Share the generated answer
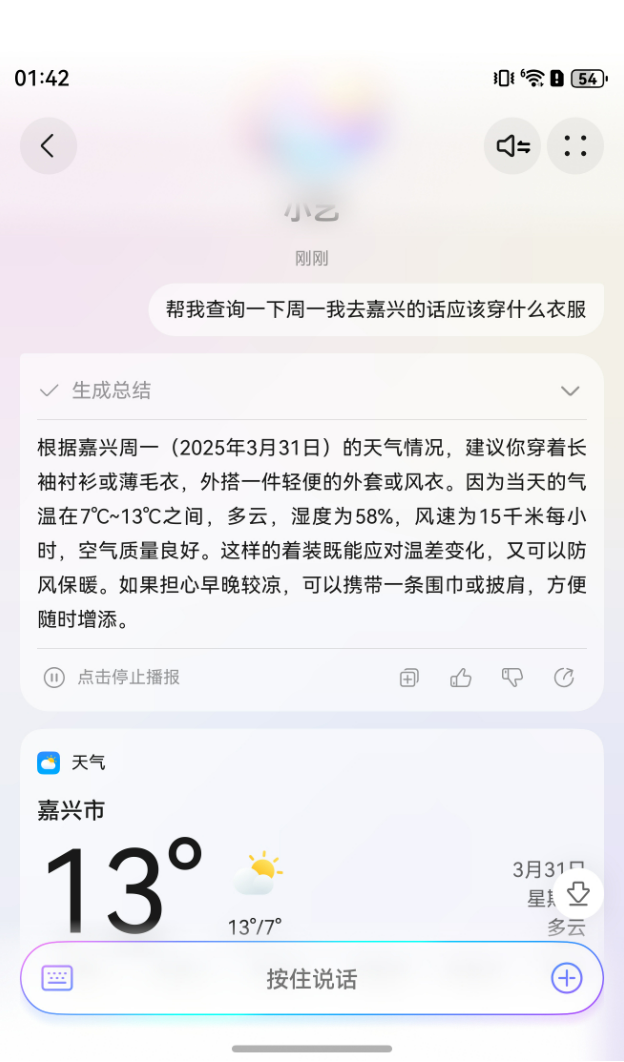This screenshot has height=1062, width=624. tap(564, 678)
